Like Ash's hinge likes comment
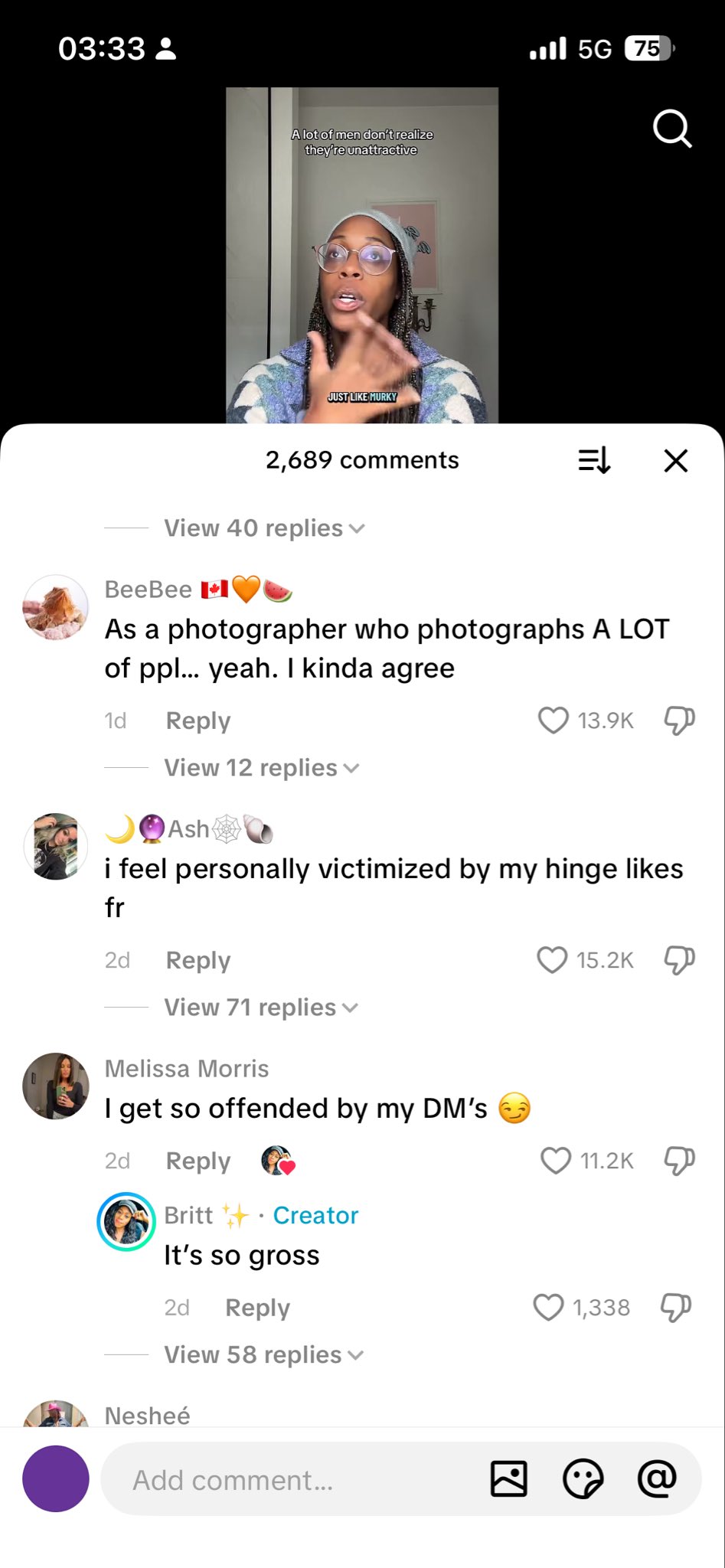The height and width of the screenshot is (1568, 725). coord(552,960)
